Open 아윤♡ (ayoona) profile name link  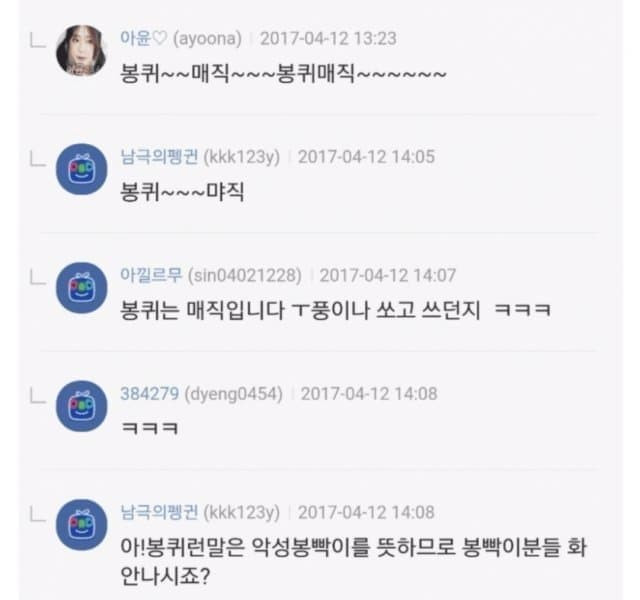pos(181,38)
